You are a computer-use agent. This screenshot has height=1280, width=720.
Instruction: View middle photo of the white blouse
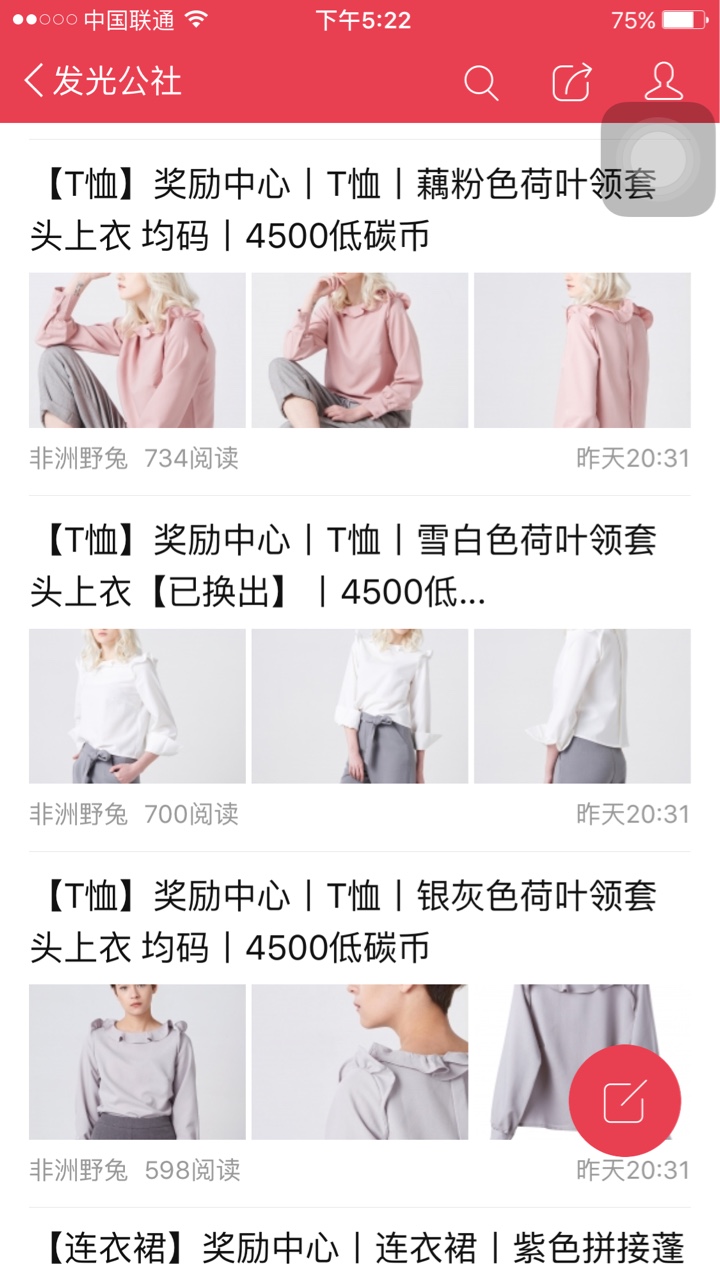point(360,706)
